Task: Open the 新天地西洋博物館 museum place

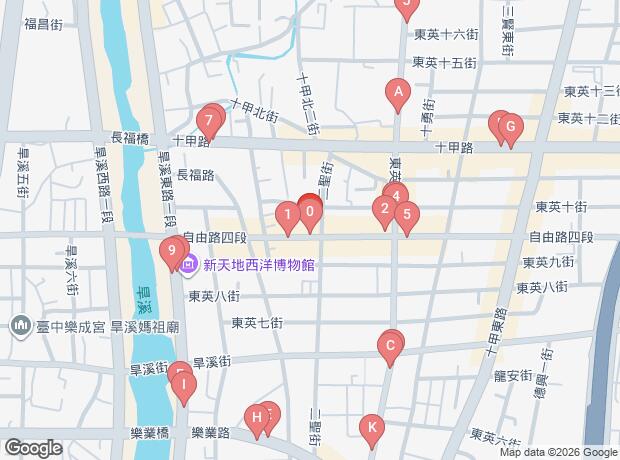Action: click(259, 265)
